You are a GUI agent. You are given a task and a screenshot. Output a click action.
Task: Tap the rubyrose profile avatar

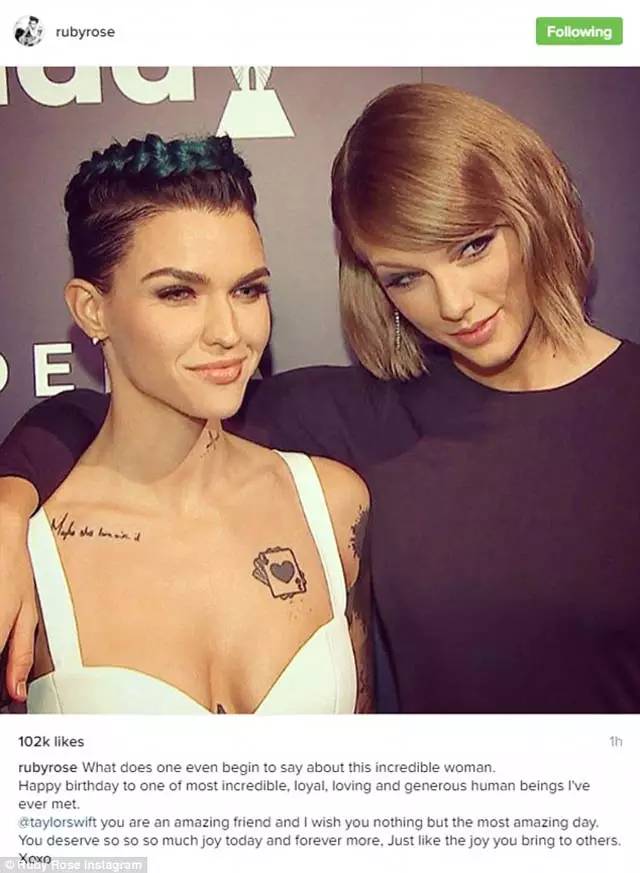[29, 31]
